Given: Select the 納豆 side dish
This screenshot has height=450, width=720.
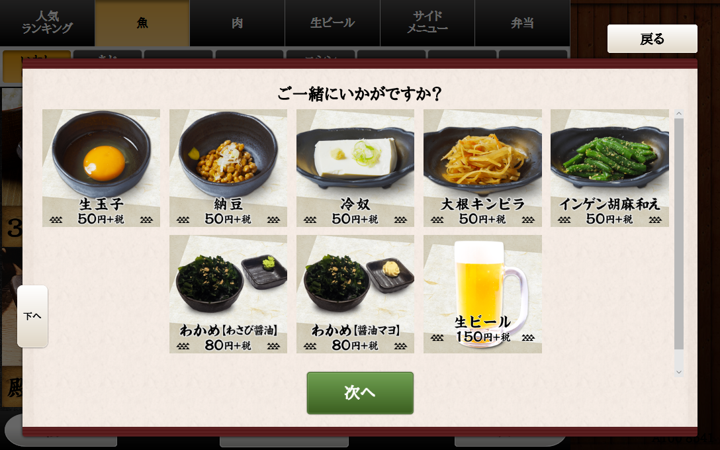Looking at the screenshot, I should tap(228, 168).
